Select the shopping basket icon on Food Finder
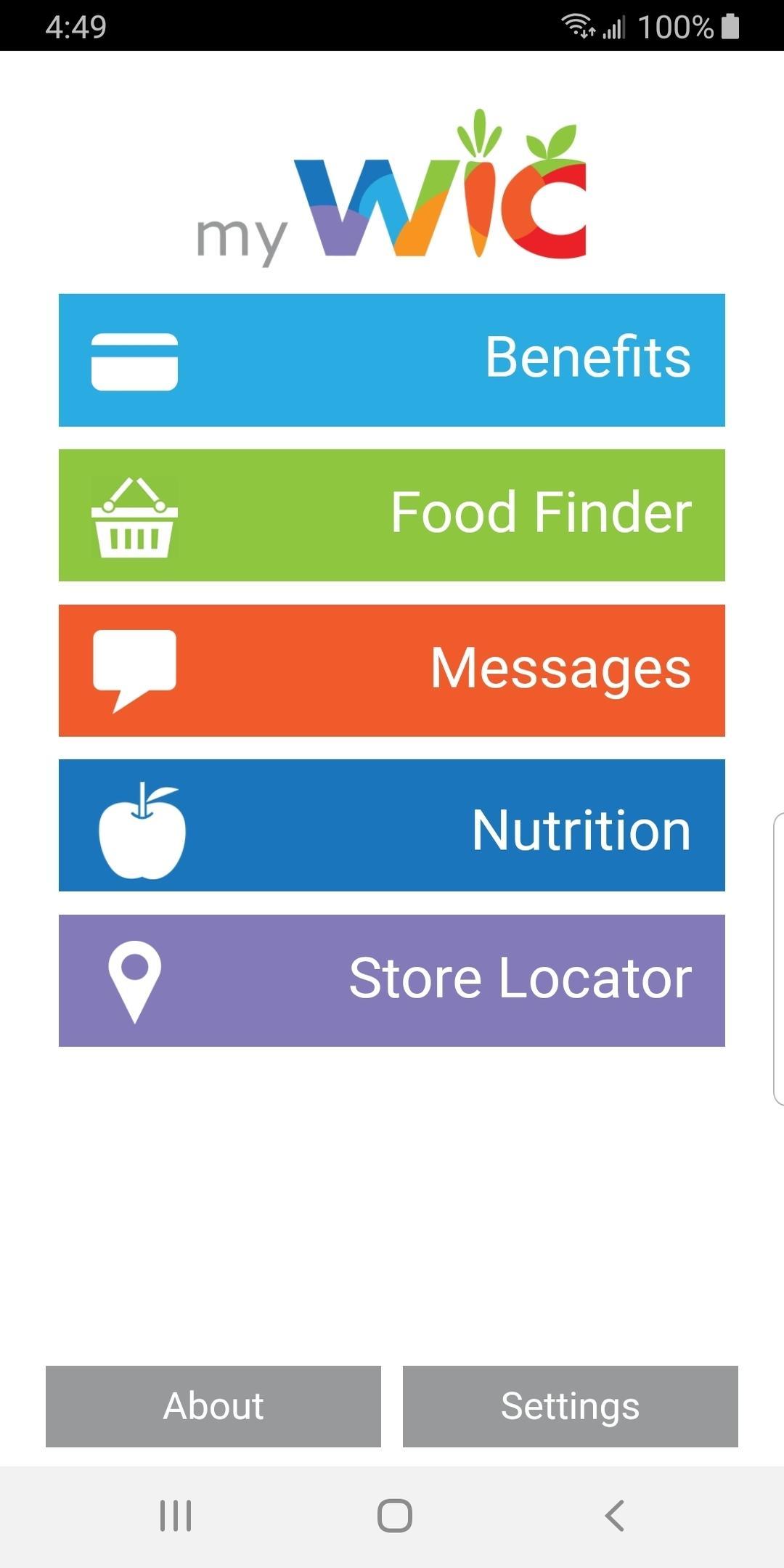784x1568 pixels. click(x=134, y=517)
